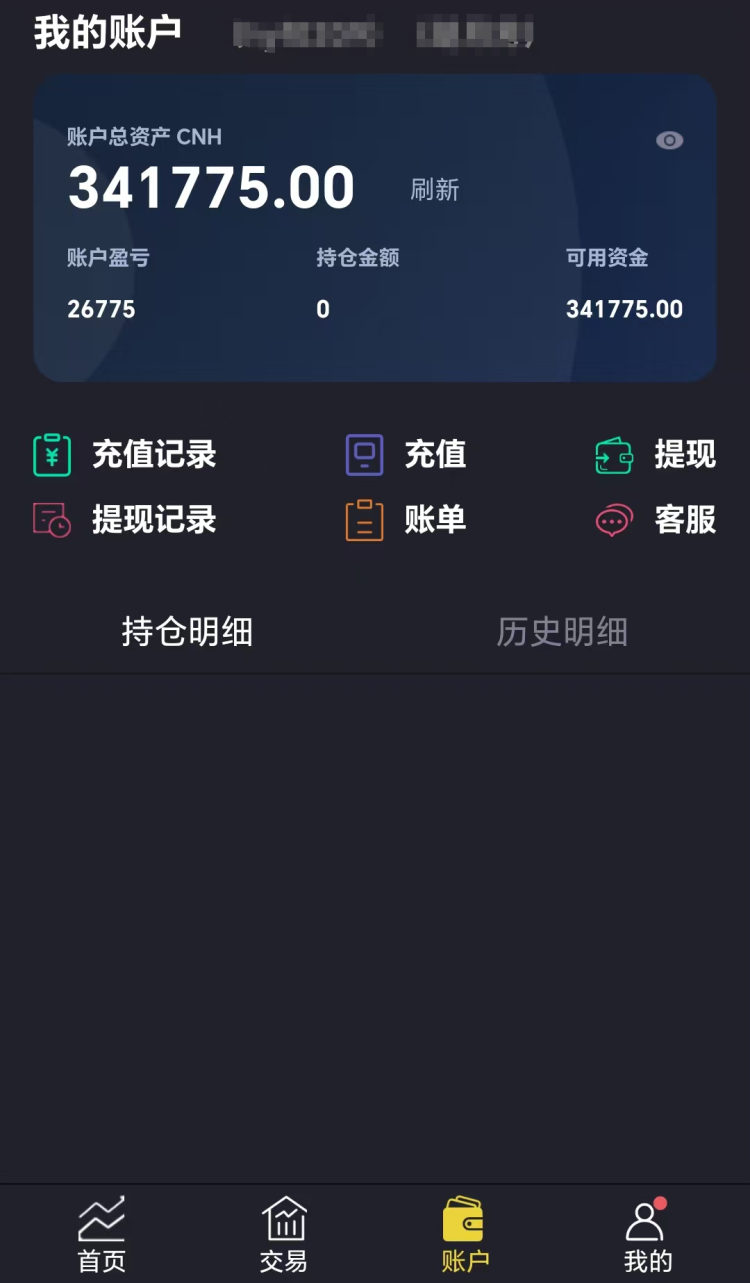750x1283 pixels.
Task: Switch to the 历史明细 history tab
Action: (x=562, y=632)
